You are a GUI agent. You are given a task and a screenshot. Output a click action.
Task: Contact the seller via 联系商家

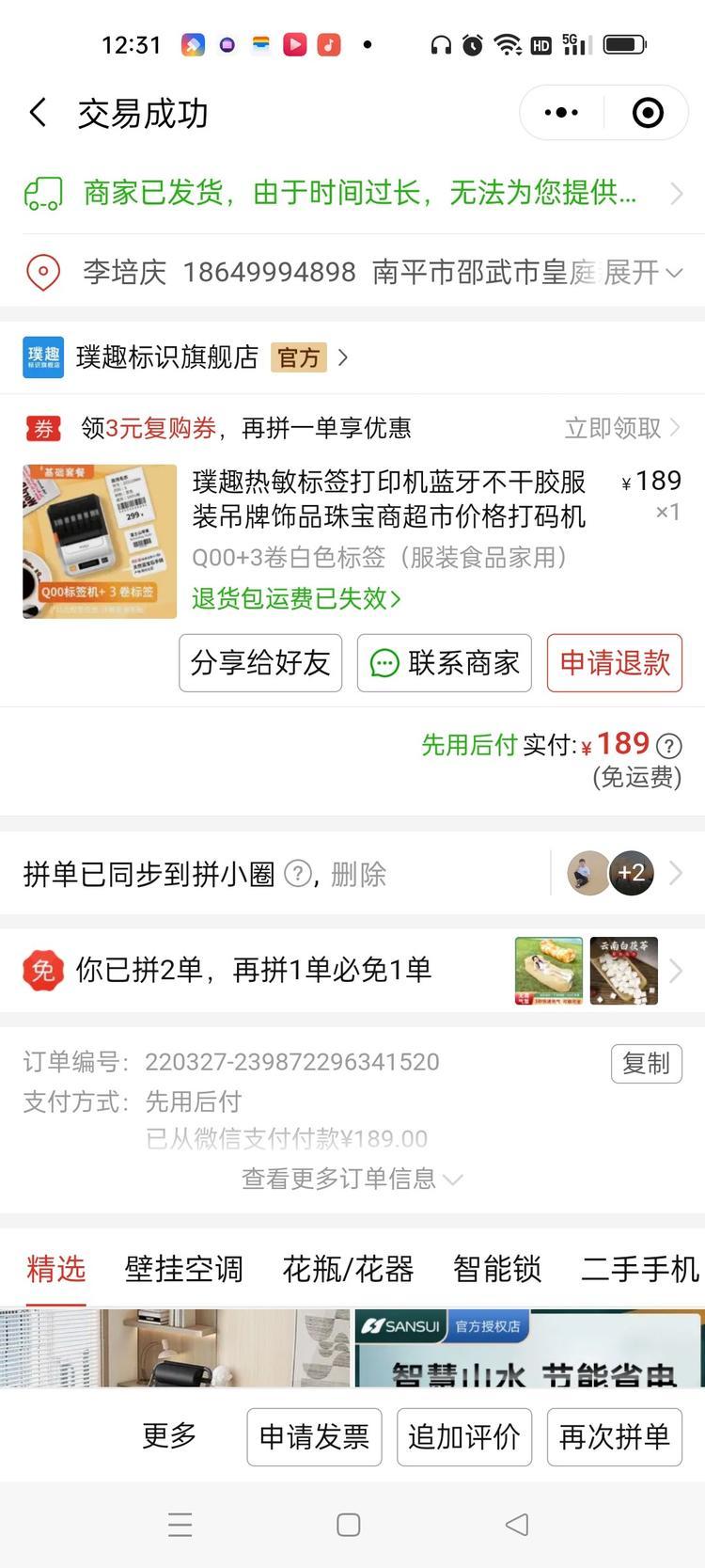[445, 663]
